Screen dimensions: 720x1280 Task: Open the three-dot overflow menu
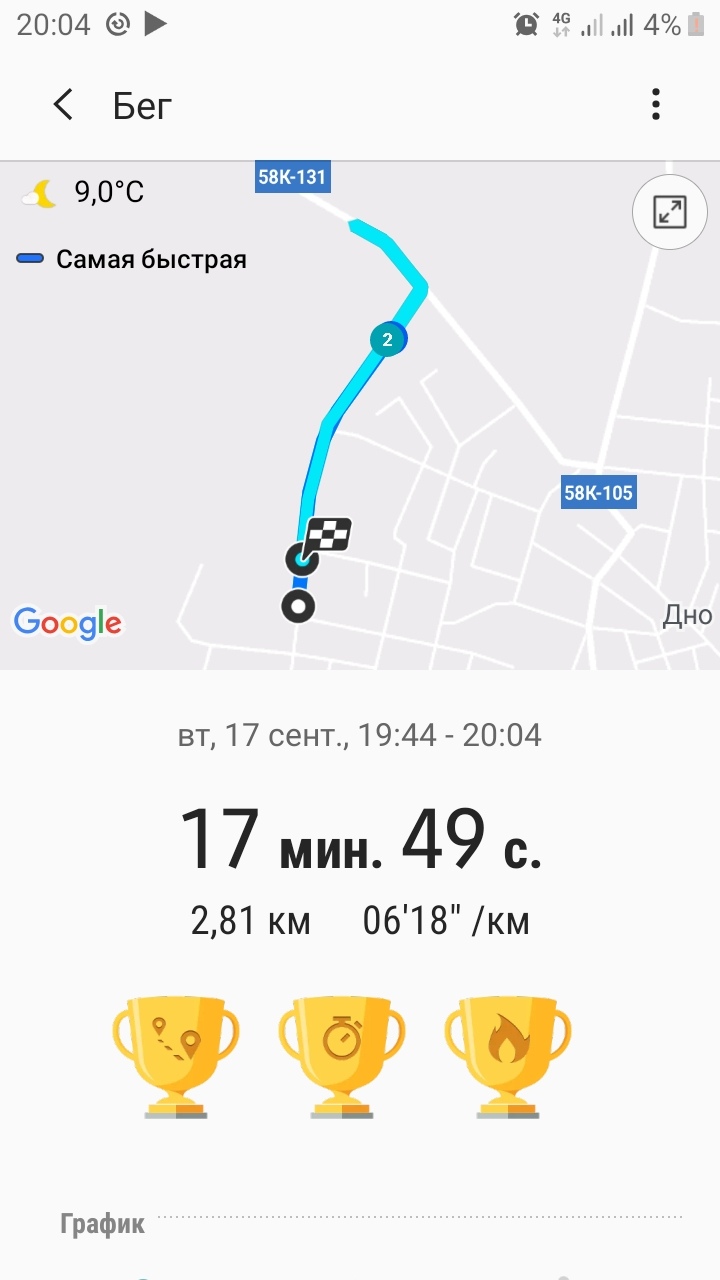pos(655,105)
